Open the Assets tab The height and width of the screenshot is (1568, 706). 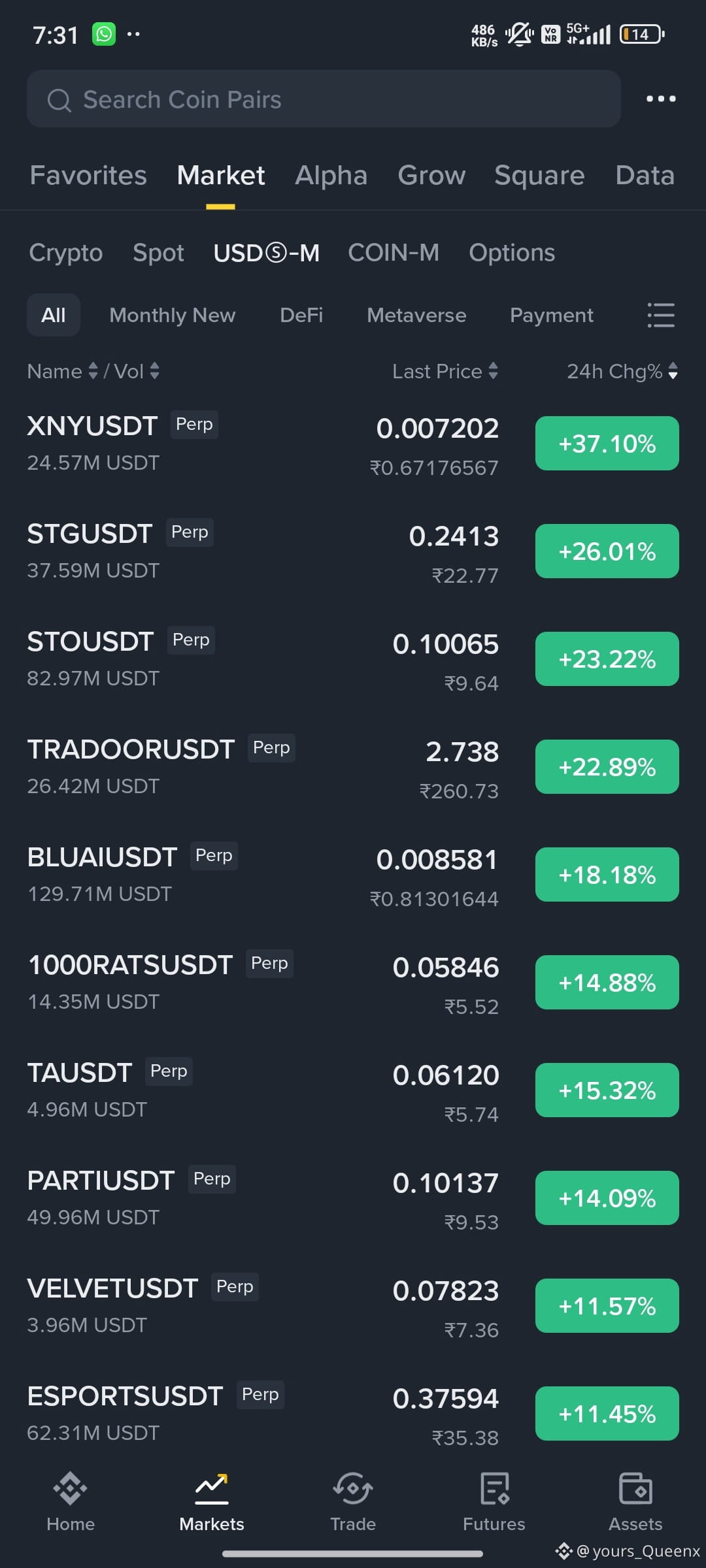coord(635,1501)
